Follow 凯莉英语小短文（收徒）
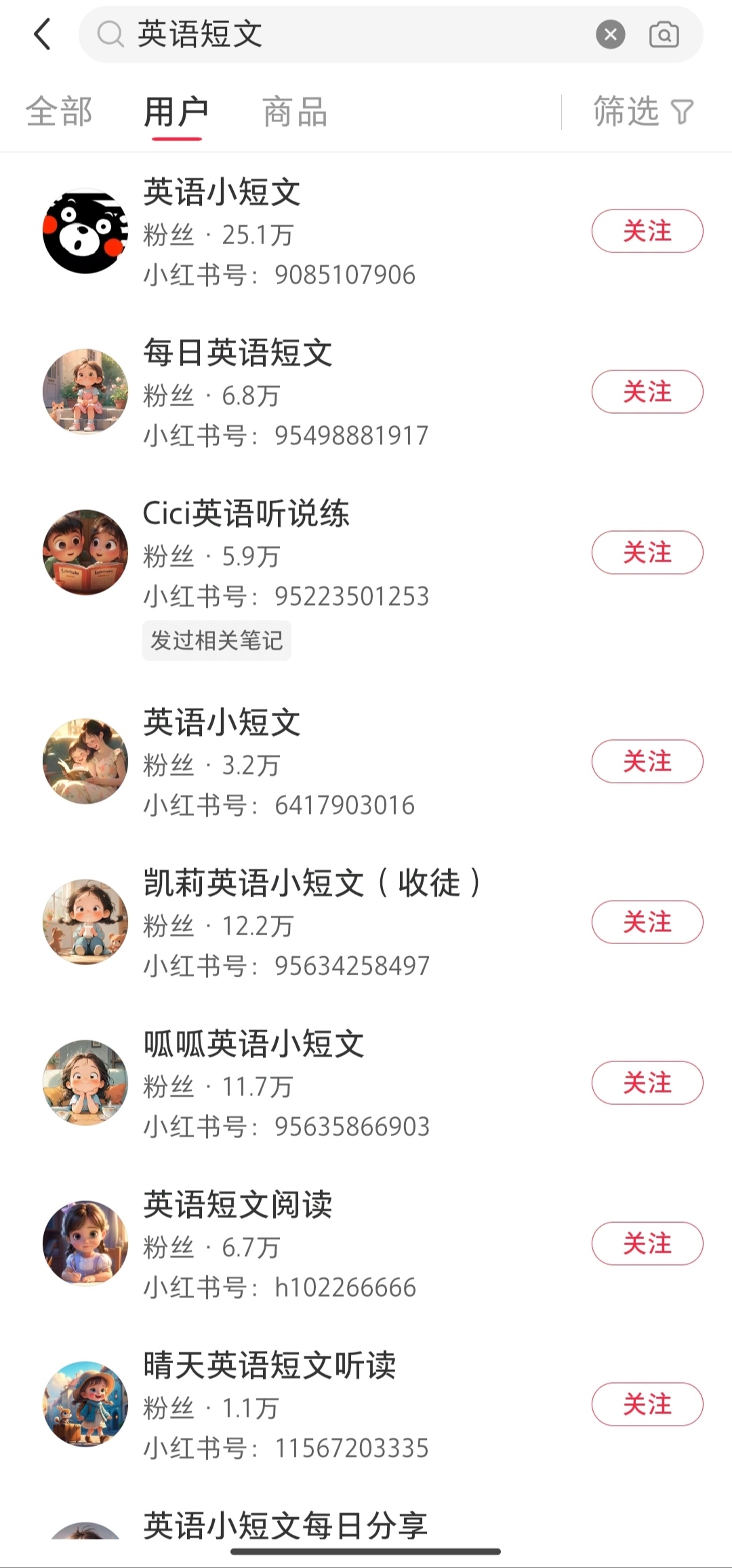Screen dimensions: 732x1568 pos(647,922)
